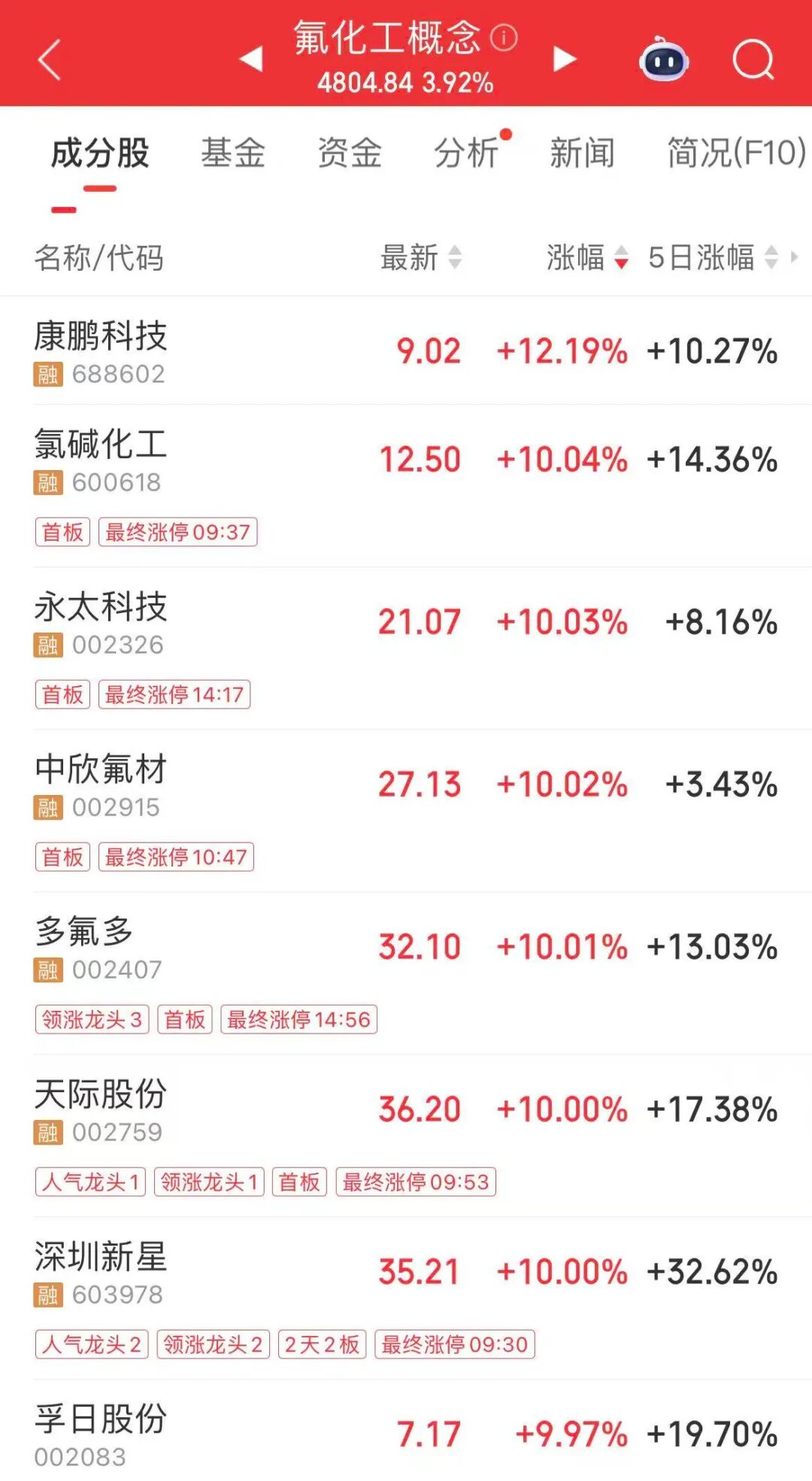
Task: Sort stocks by 涨幅 column
Action: (586, 257)
